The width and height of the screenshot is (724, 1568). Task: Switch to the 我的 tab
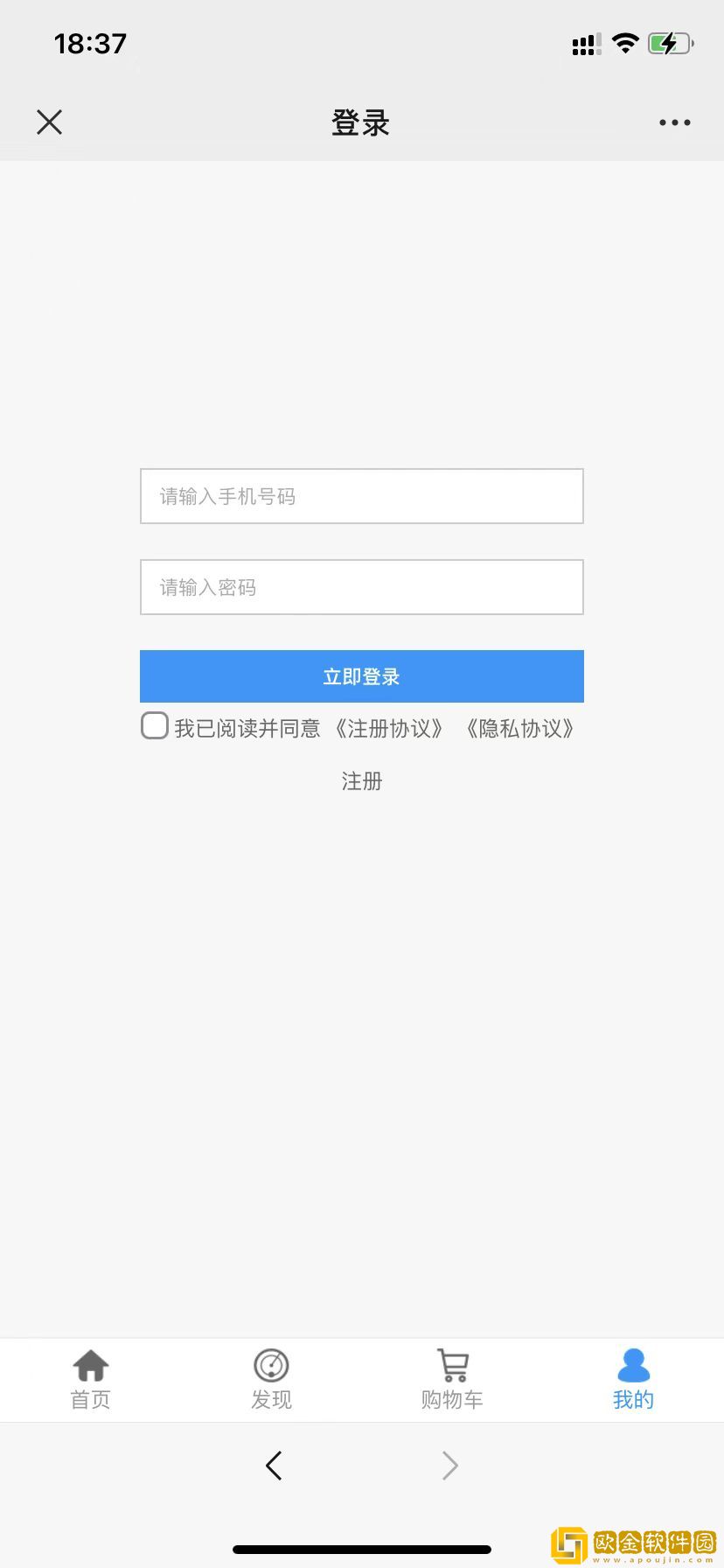tap(633, 1379)
